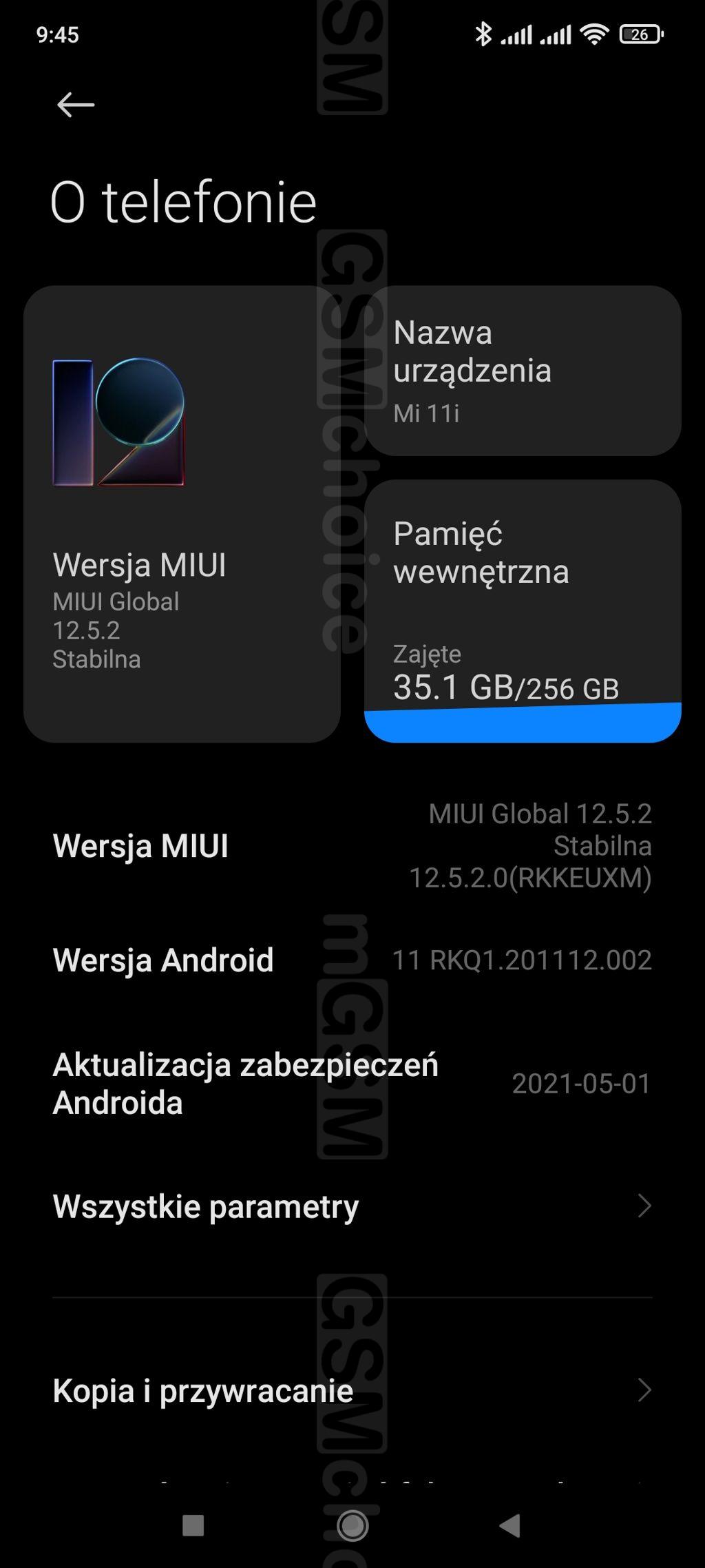
Task: Open Wszystkie parametry
Action: (x=351, y=1206)
